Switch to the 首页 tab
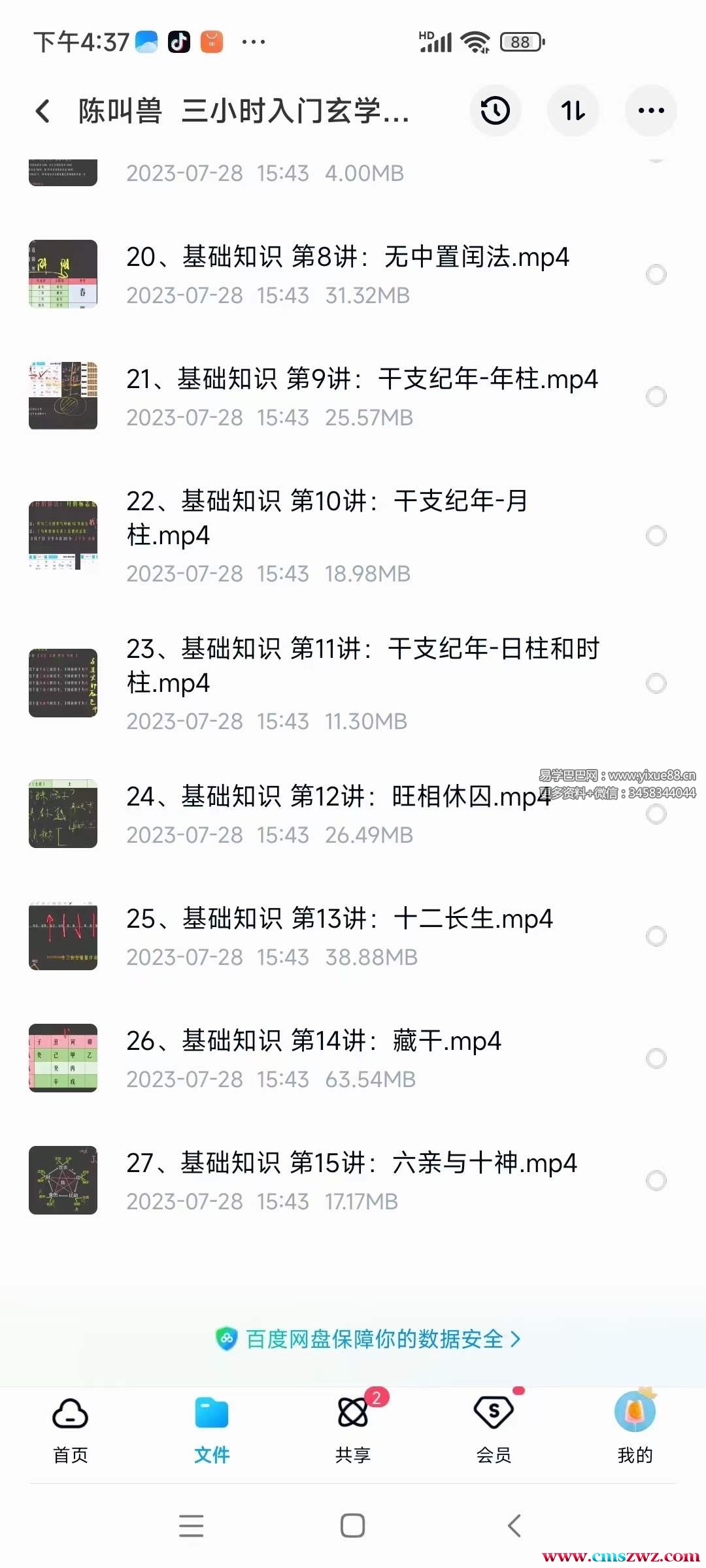Screen dimensions: 706x1568 [x=71, y=1428]
